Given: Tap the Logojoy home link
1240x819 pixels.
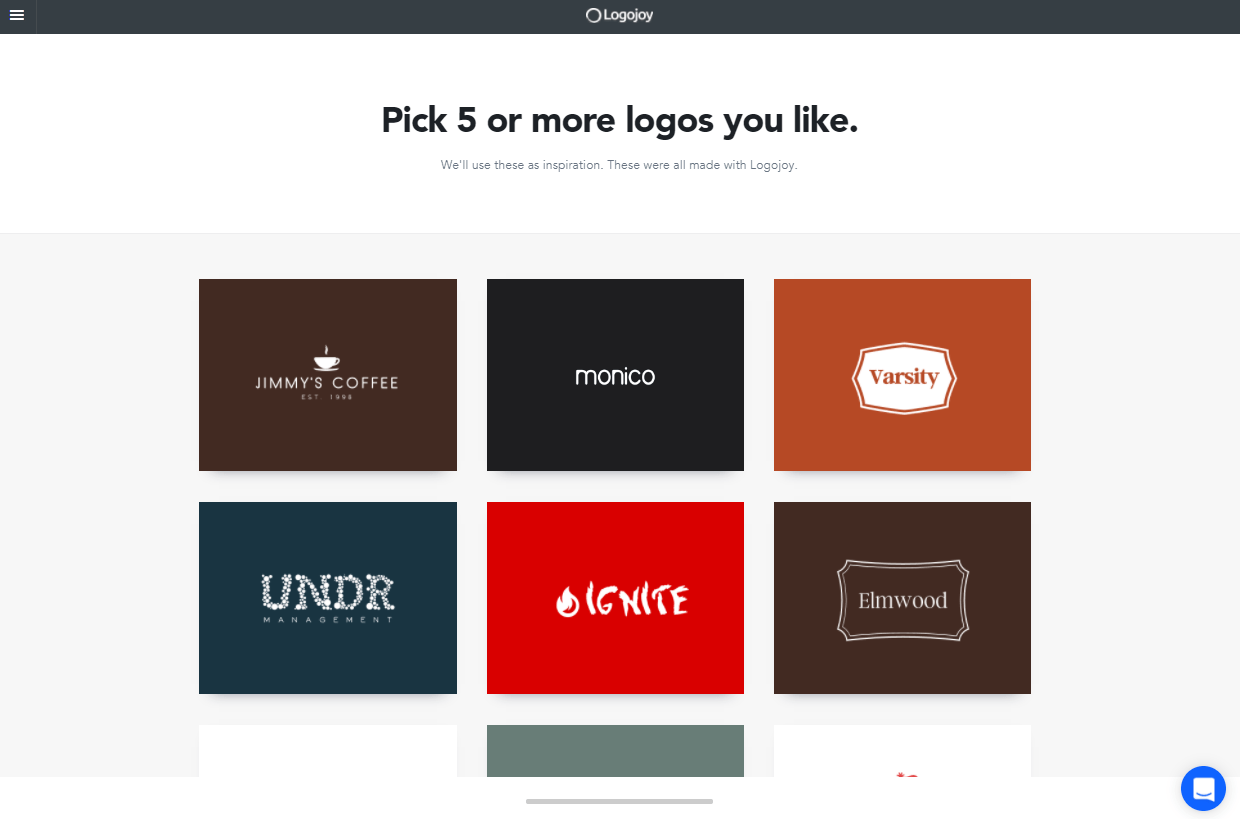Looking at the screenshot, I should [620, 15].
